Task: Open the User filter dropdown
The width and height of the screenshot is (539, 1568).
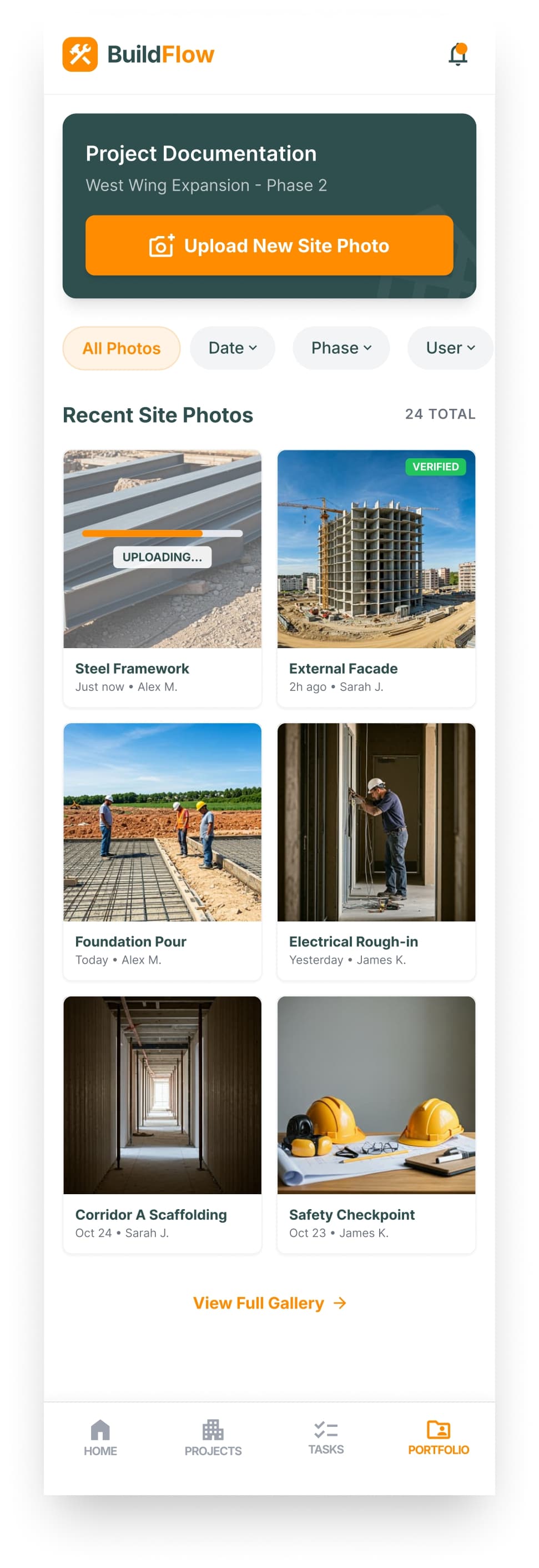Action: click(450, 348)
